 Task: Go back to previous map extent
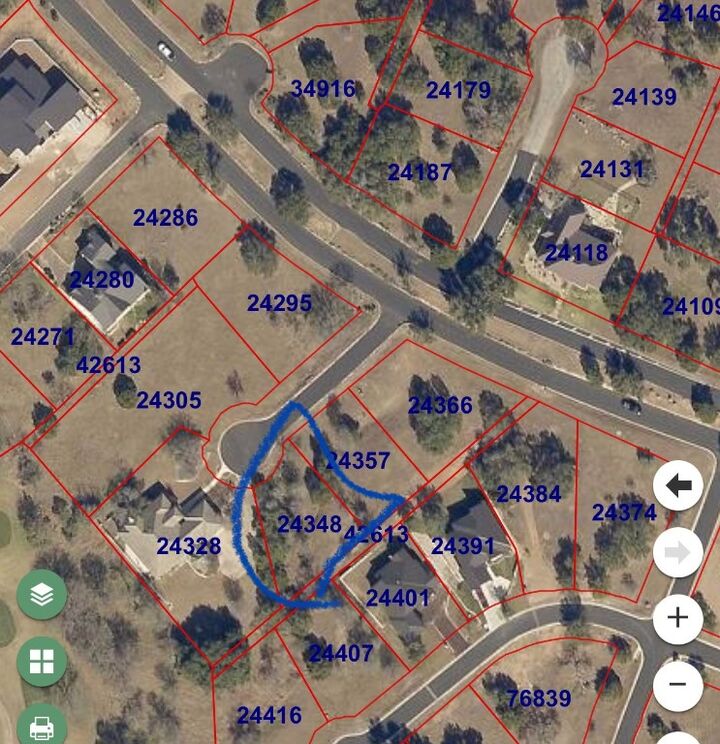[678, 487]
